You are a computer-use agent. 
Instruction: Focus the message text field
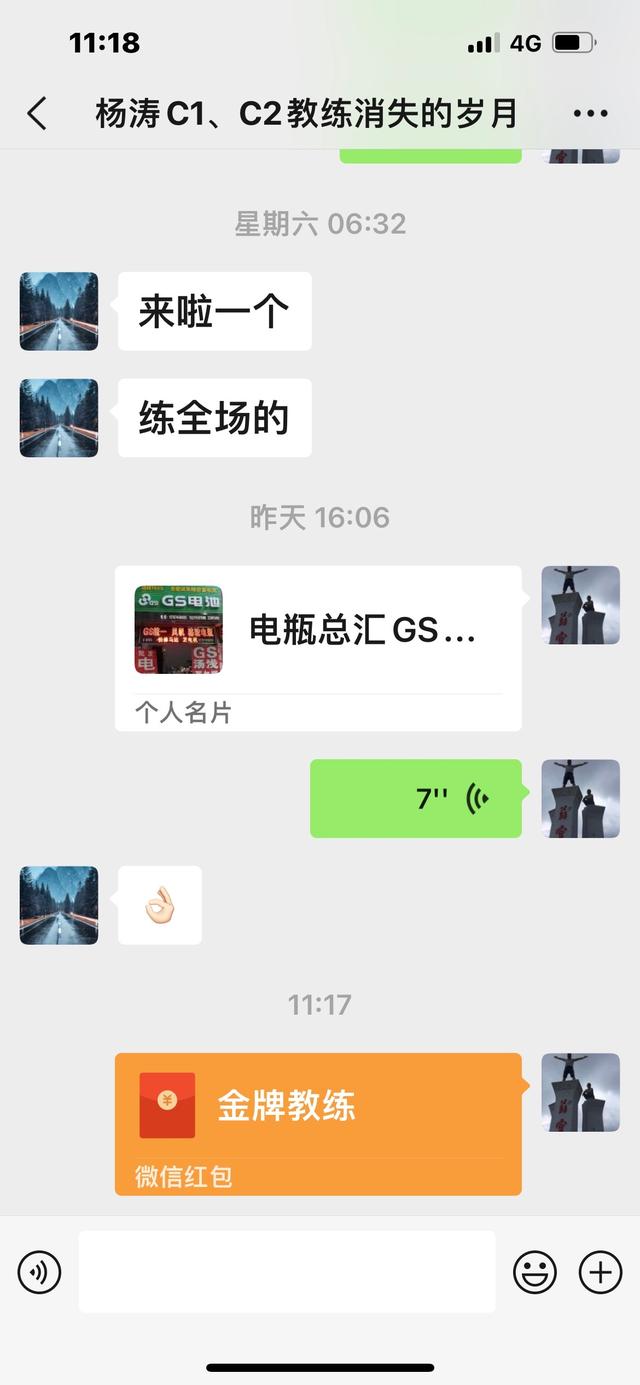point(287,1272)
